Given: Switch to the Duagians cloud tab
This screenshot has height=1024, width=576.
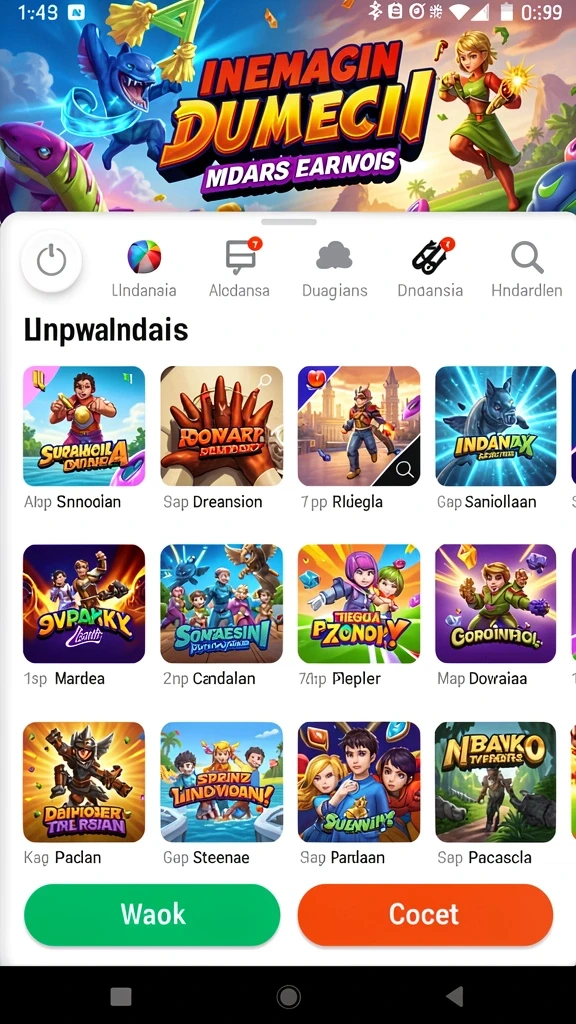Looking at the screenshot, I should (334, 268).
